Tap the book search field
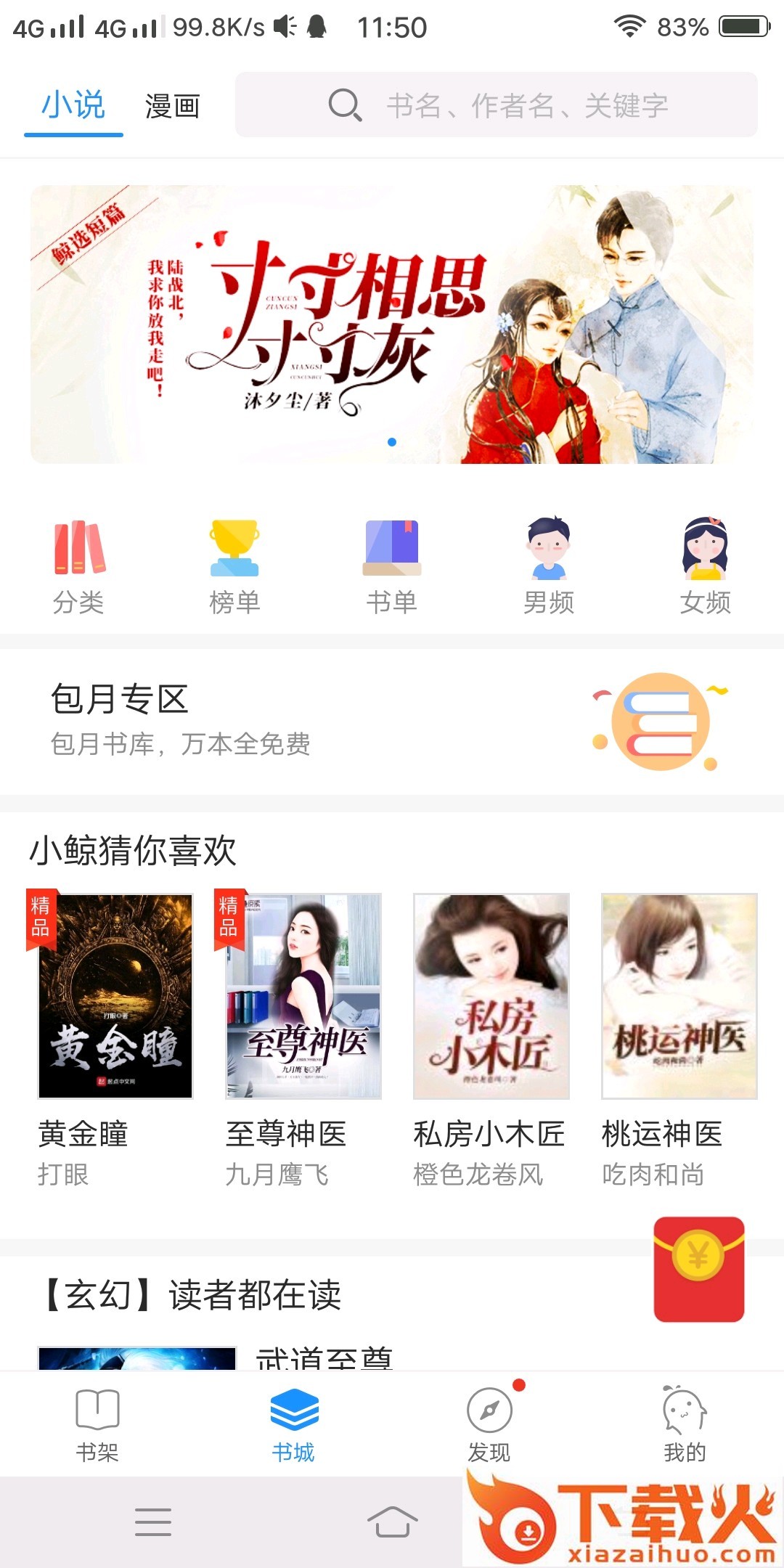This screenshot has width=784, height=1568. [x=497, y=106]
